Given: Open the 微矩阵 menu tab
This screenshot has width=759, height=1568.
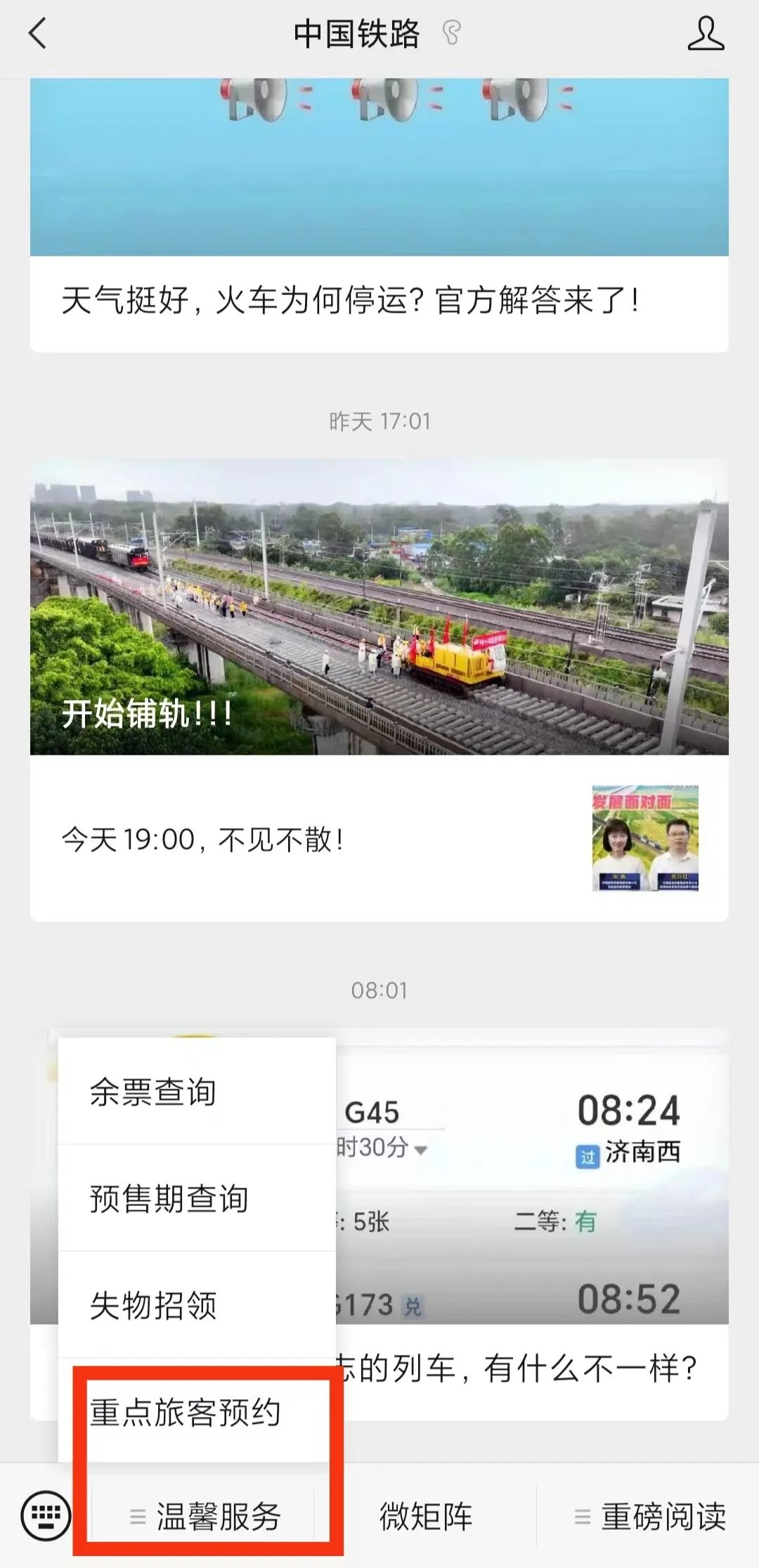Looking at the screenshot, I should point(426,1516).
